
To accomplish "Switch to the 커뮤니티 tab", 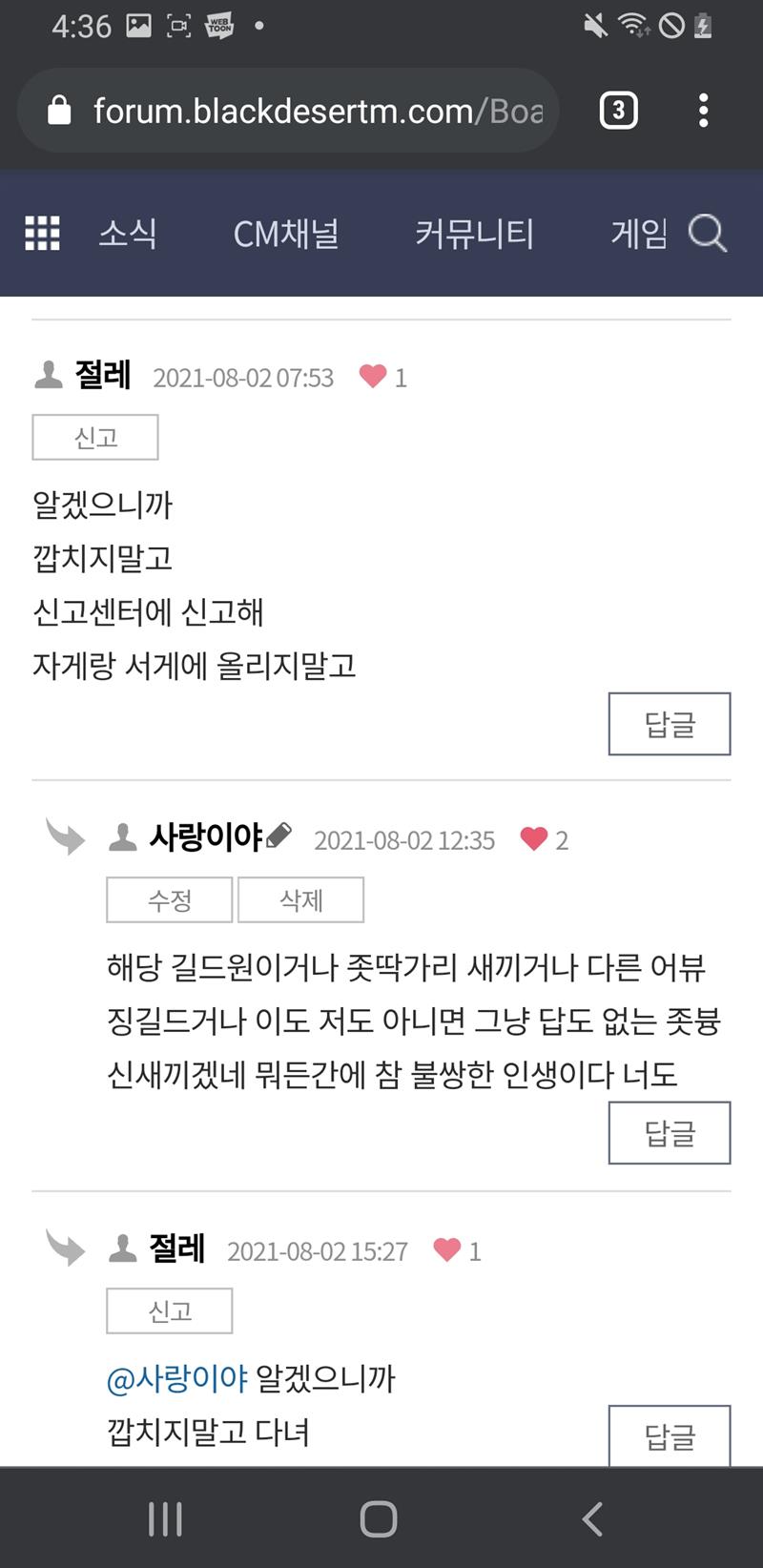I will tap(474, 234).
